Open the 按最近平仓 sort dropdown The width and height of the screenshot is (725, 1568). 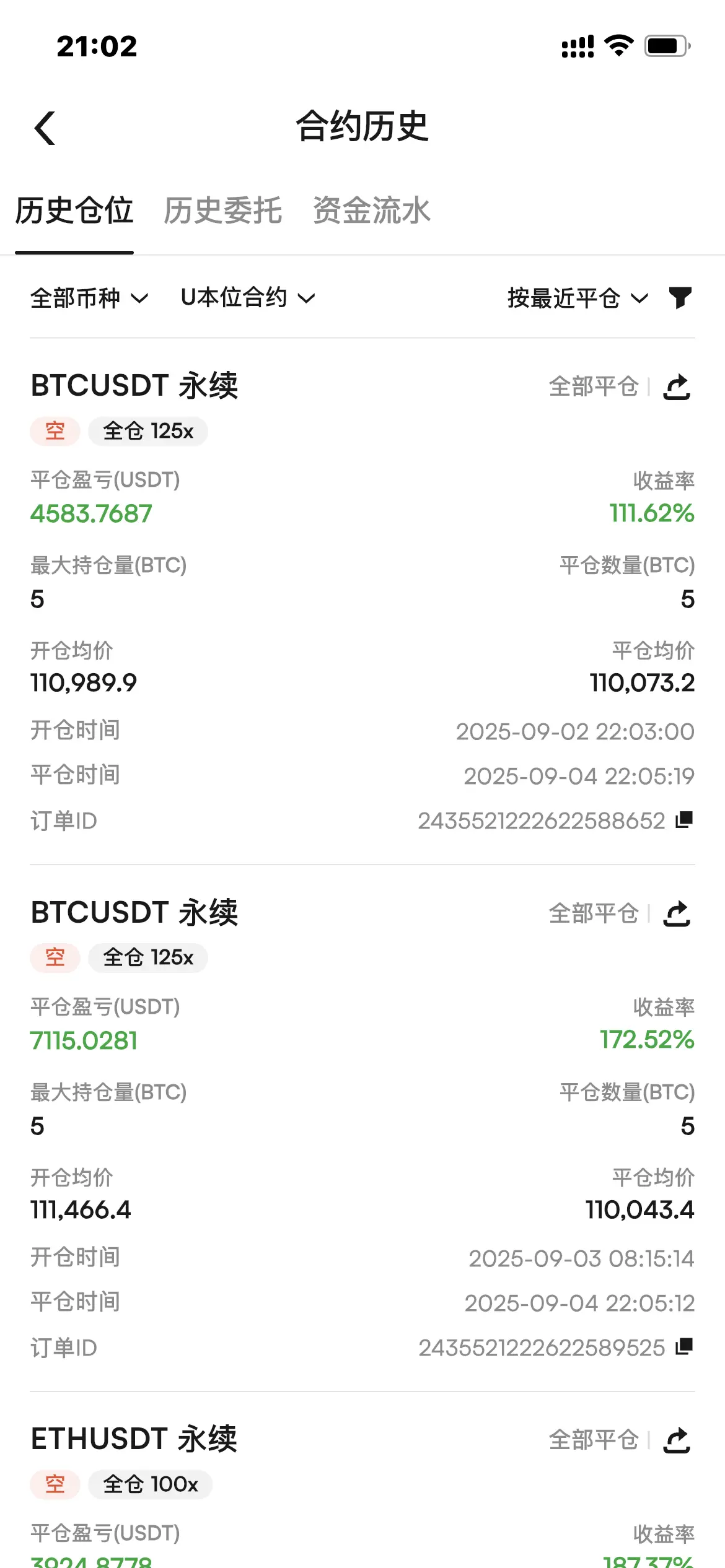pyautogui.click(x=578, y=298)
